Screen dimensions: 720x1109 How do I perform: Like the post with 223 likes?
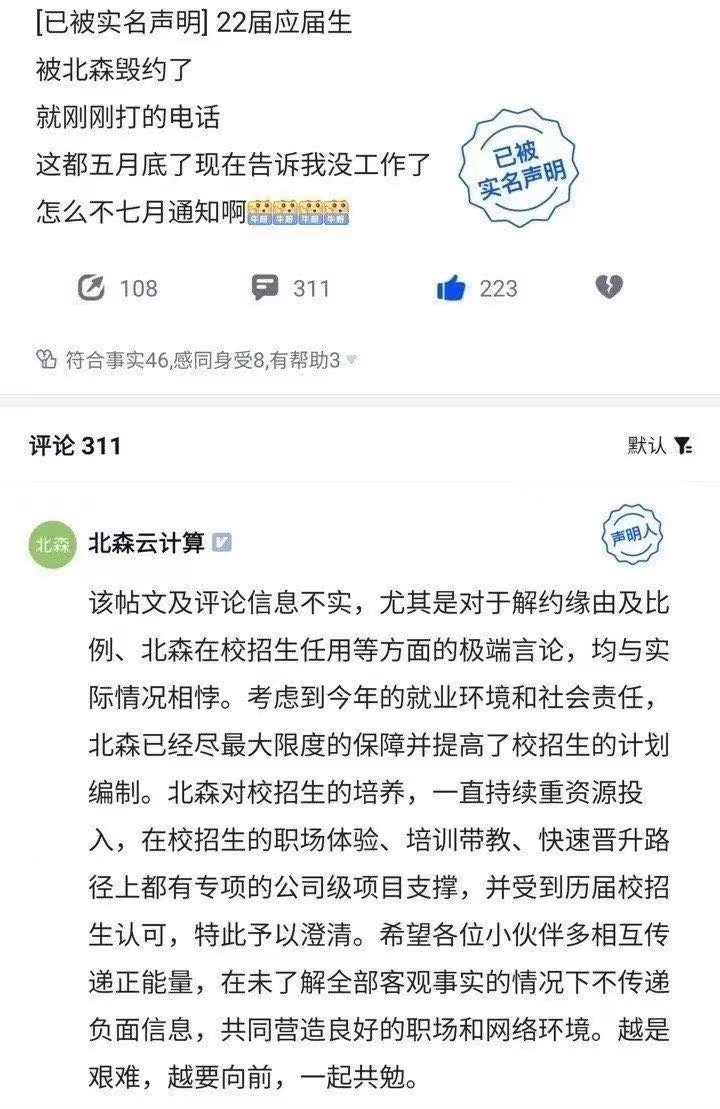coord(452,289)
